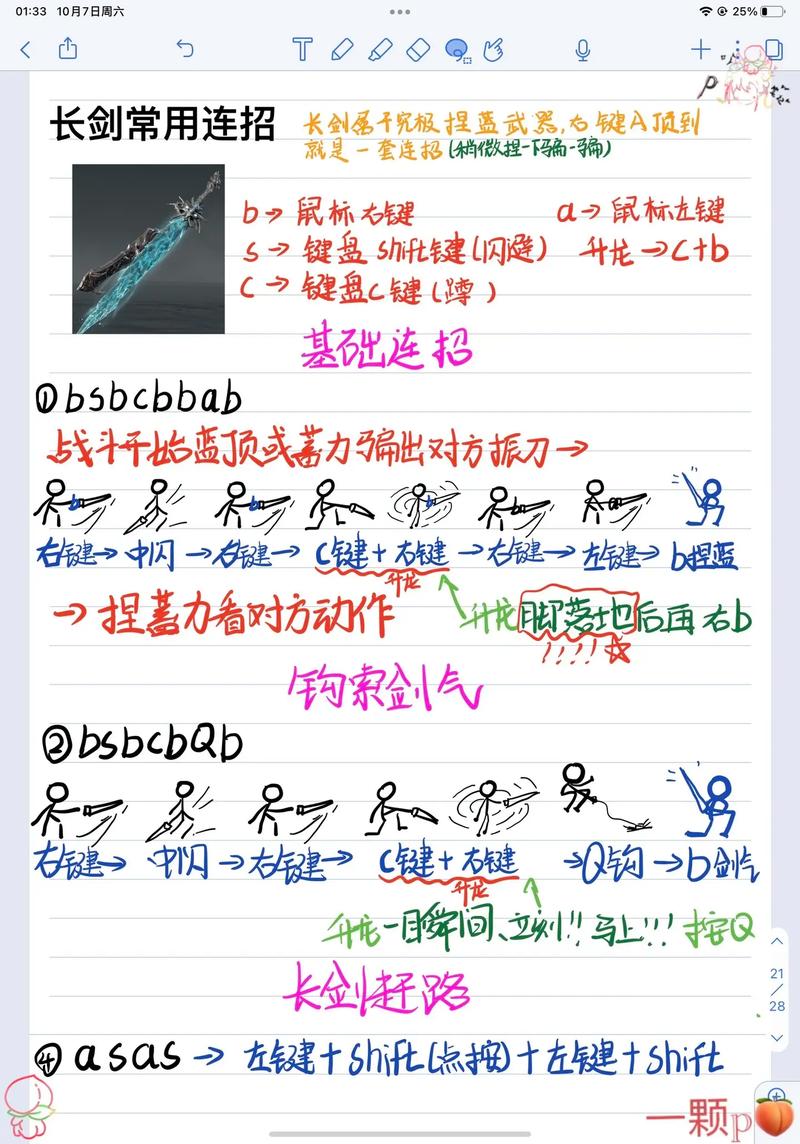Share this note
Screen dimensions: 800x1144
68,48
